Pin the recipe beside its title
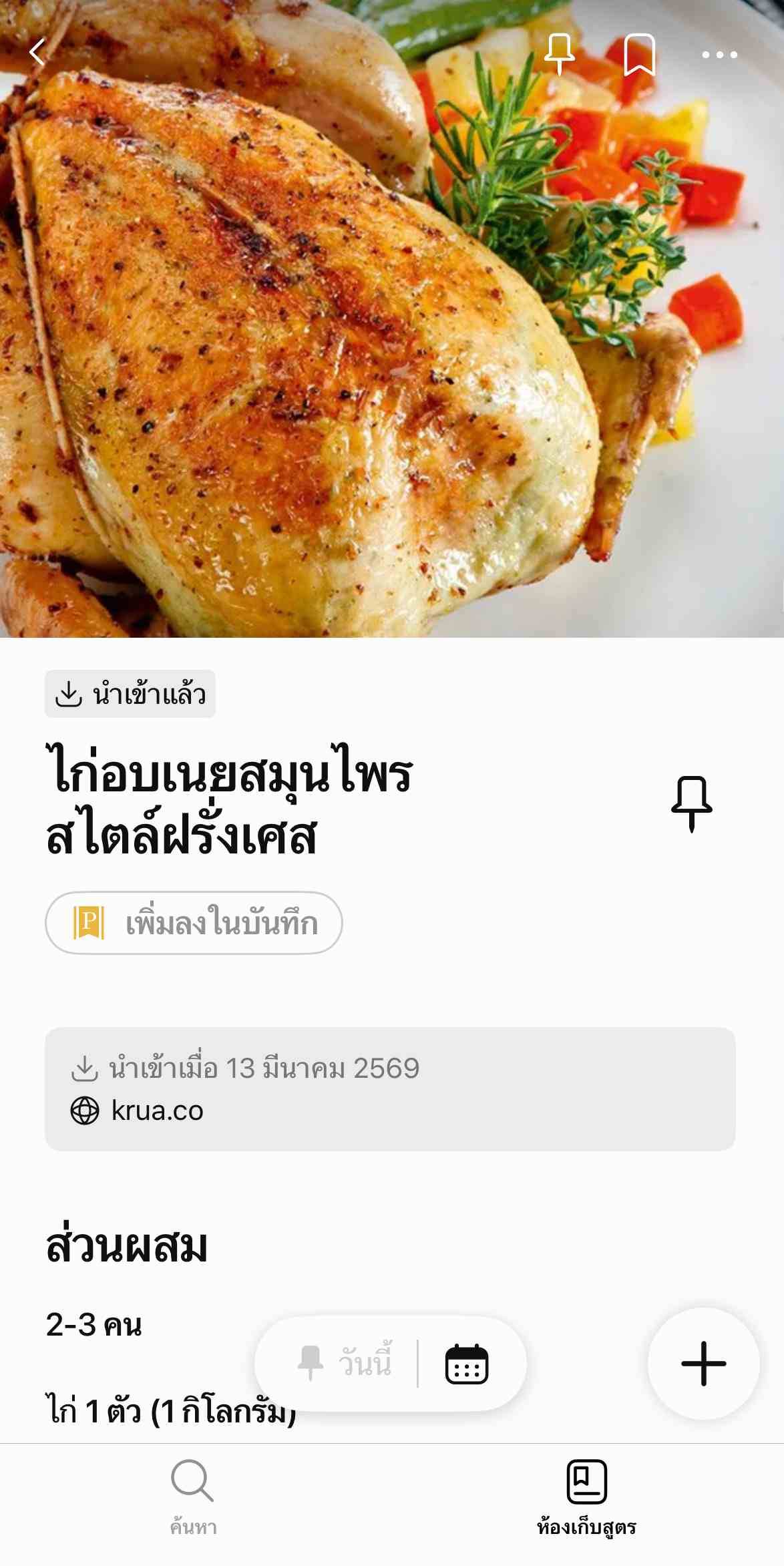The height and width of the screenshot is (1566, 784). click(x=692, y=803)
